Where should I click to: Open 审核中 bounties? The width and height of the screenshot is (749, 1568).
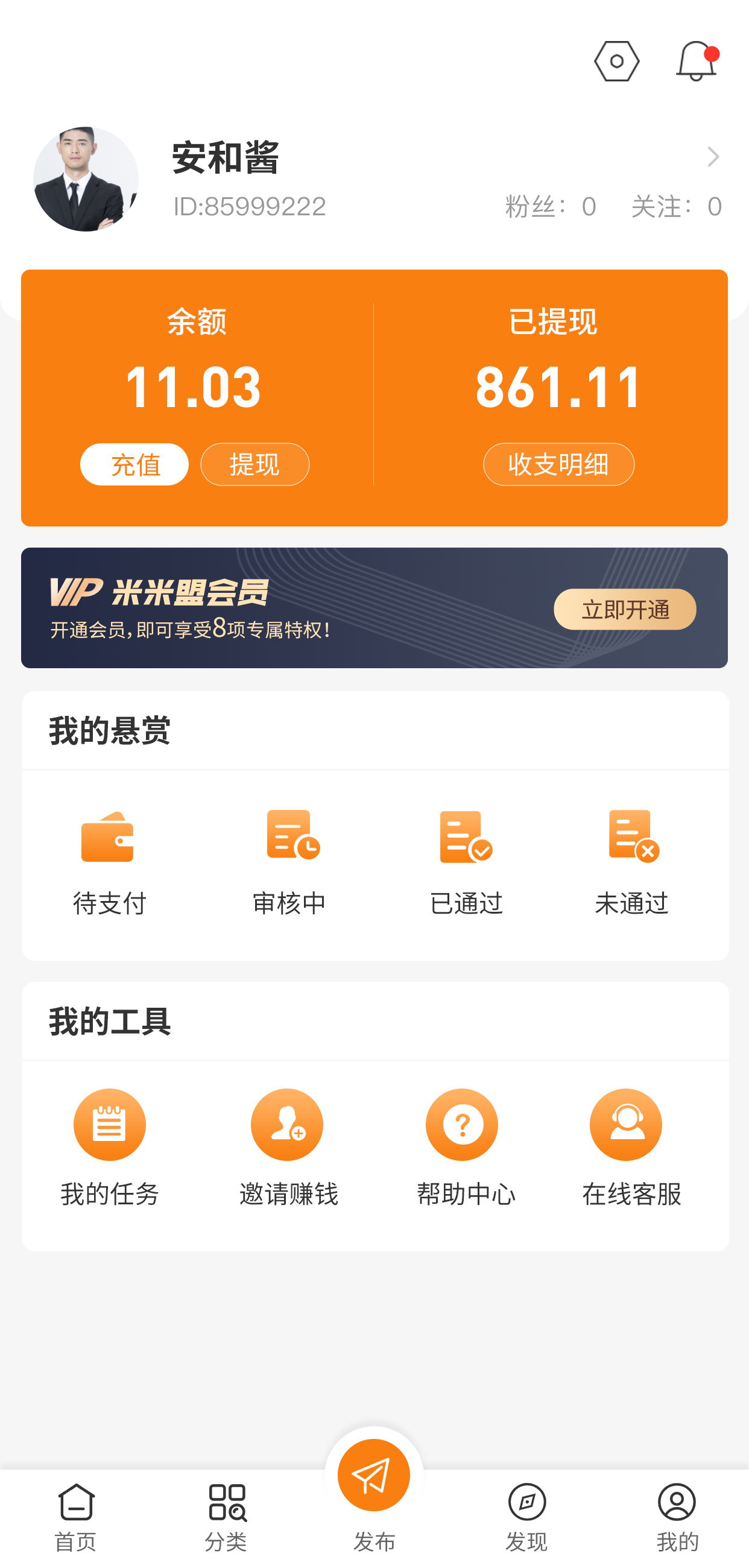pos(290,861)
